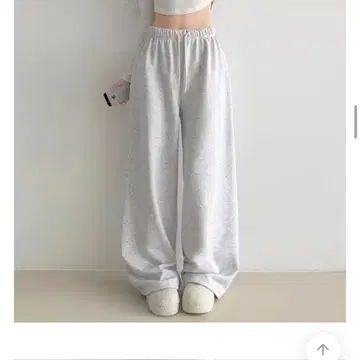Open the gray wide-leg pants product image

coord(180,161)
